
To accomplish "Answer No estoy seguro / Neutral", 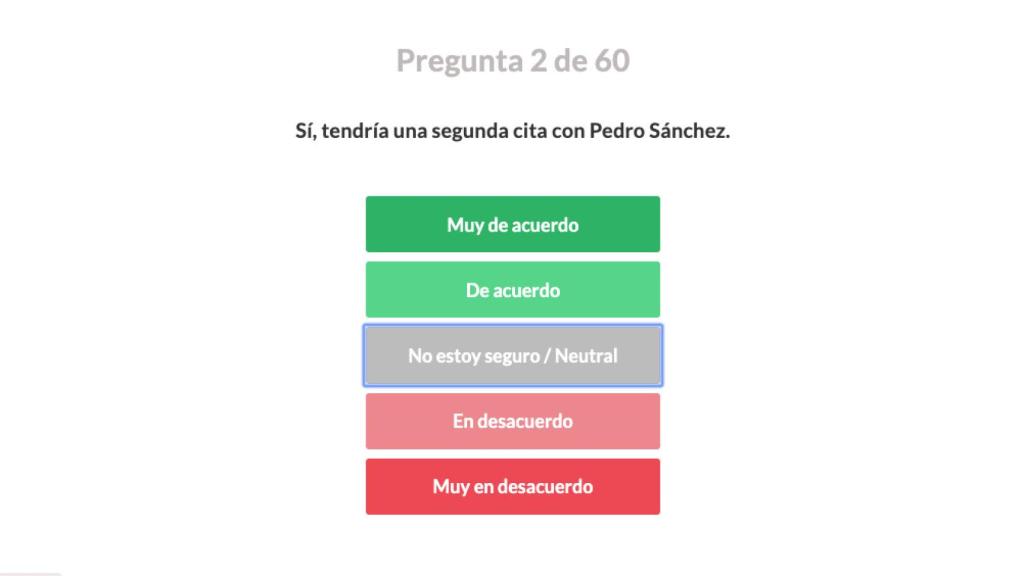I will (512, 355).
